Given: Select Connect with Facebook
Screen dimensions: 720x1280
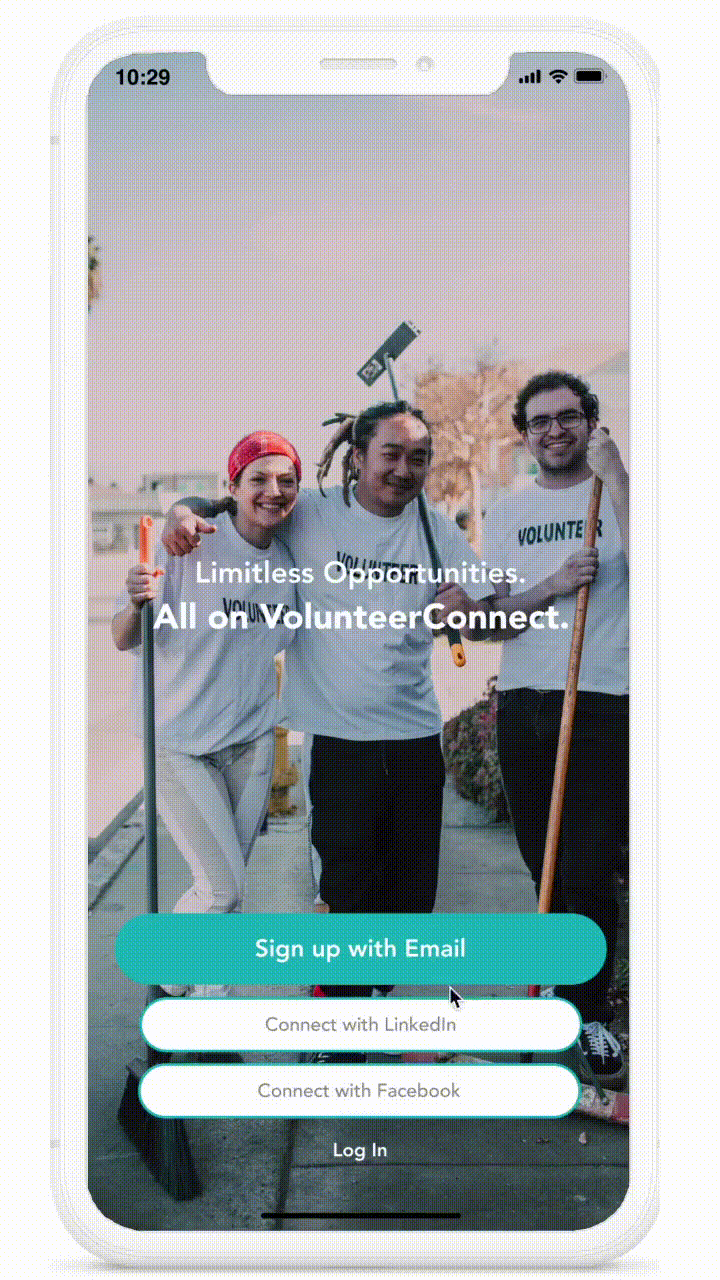Looking at the screenshot, I should click(359, 1090).
